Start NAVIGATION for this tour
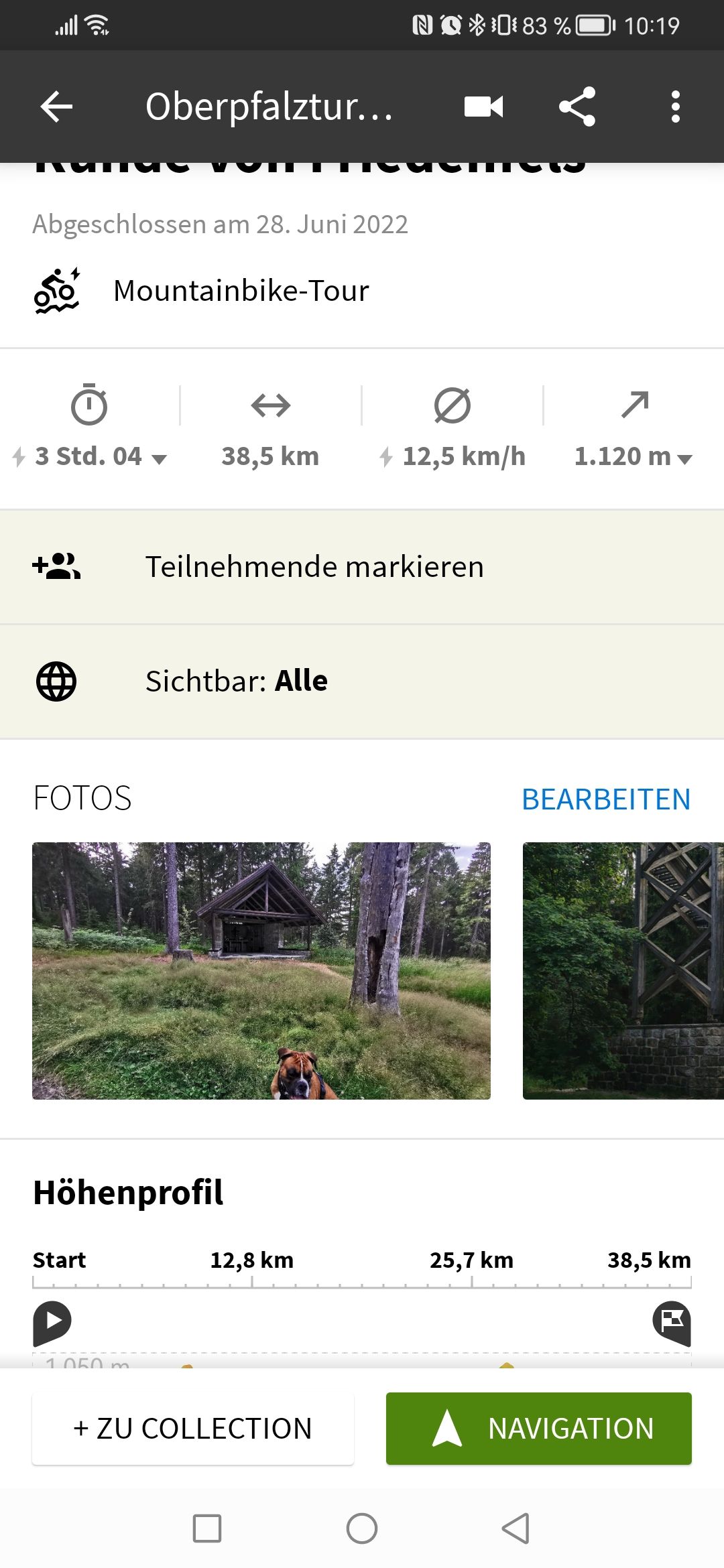Screen dimensions: 724x1568 [x=538, y=1428]
